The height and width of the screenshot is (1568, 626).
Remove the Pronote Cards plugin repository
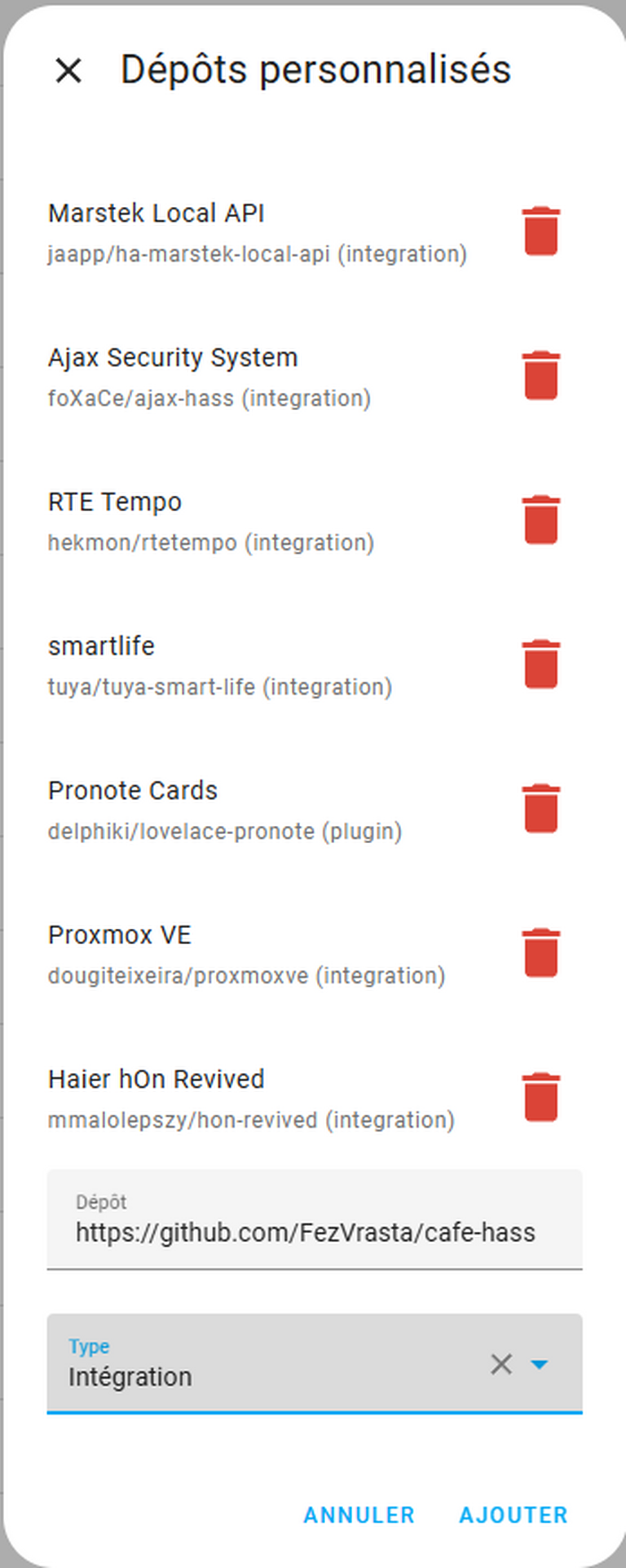point(541,808)
